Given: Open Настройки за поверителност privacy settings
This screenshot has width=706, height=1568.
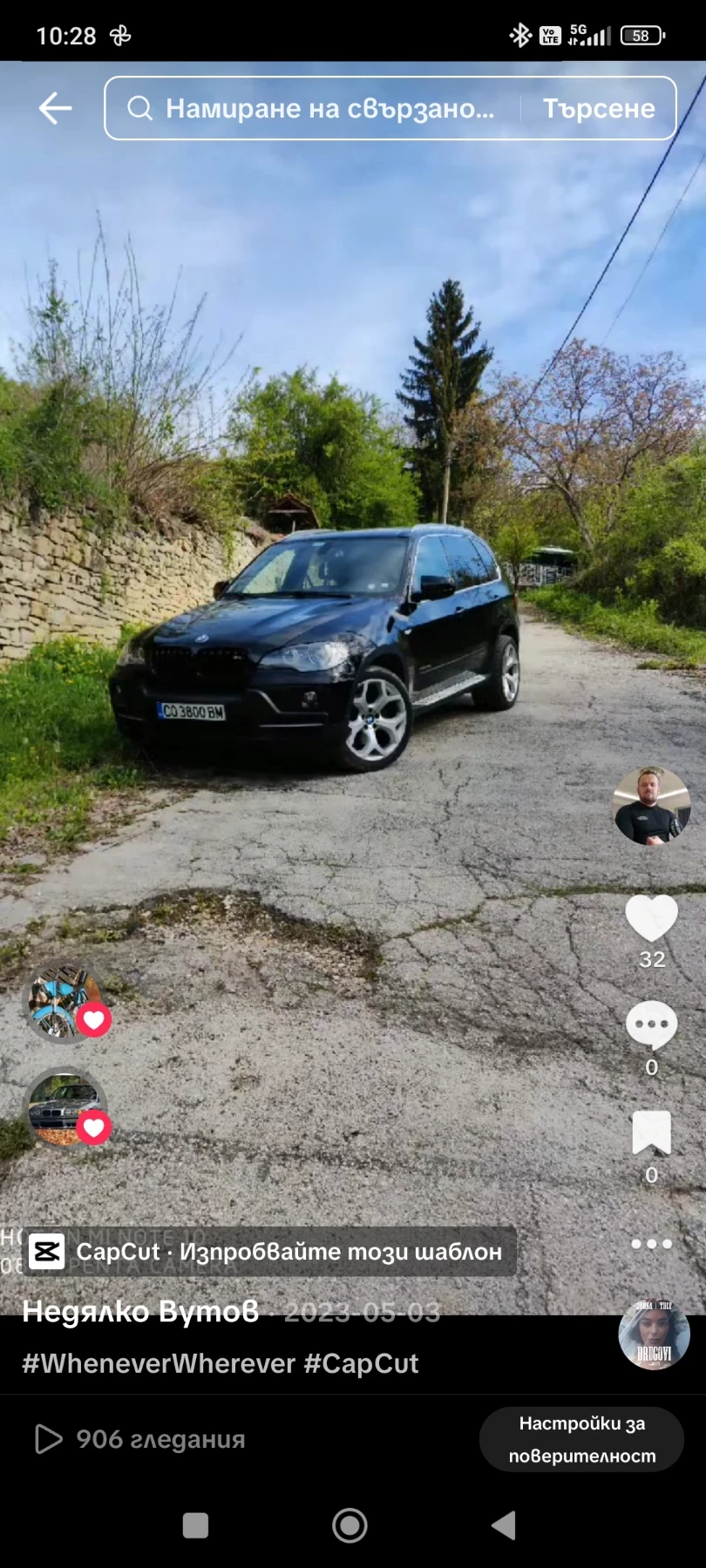Looking at the screenshot, I should pos(581,1439).
